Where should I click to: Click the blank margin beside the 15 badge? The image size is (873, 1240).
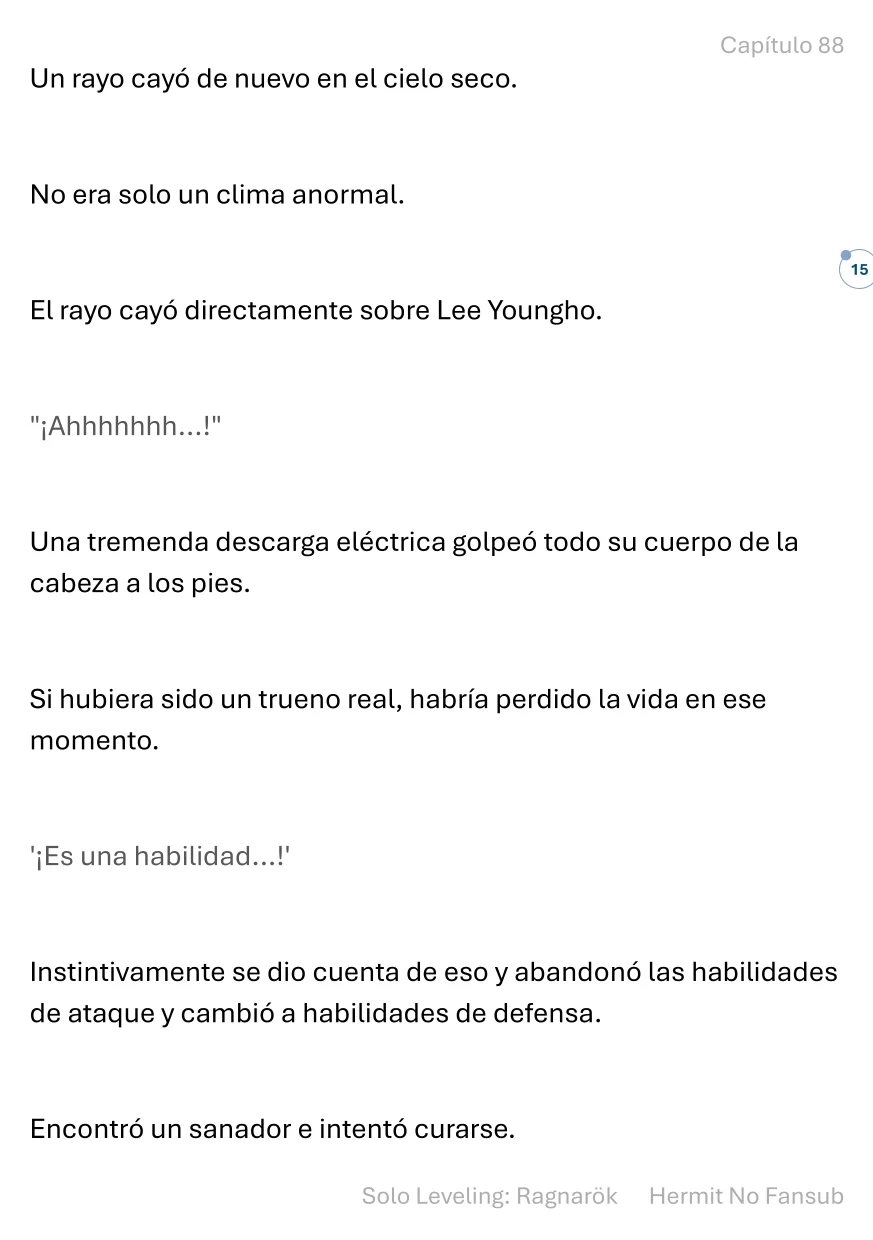pos(750,268)
